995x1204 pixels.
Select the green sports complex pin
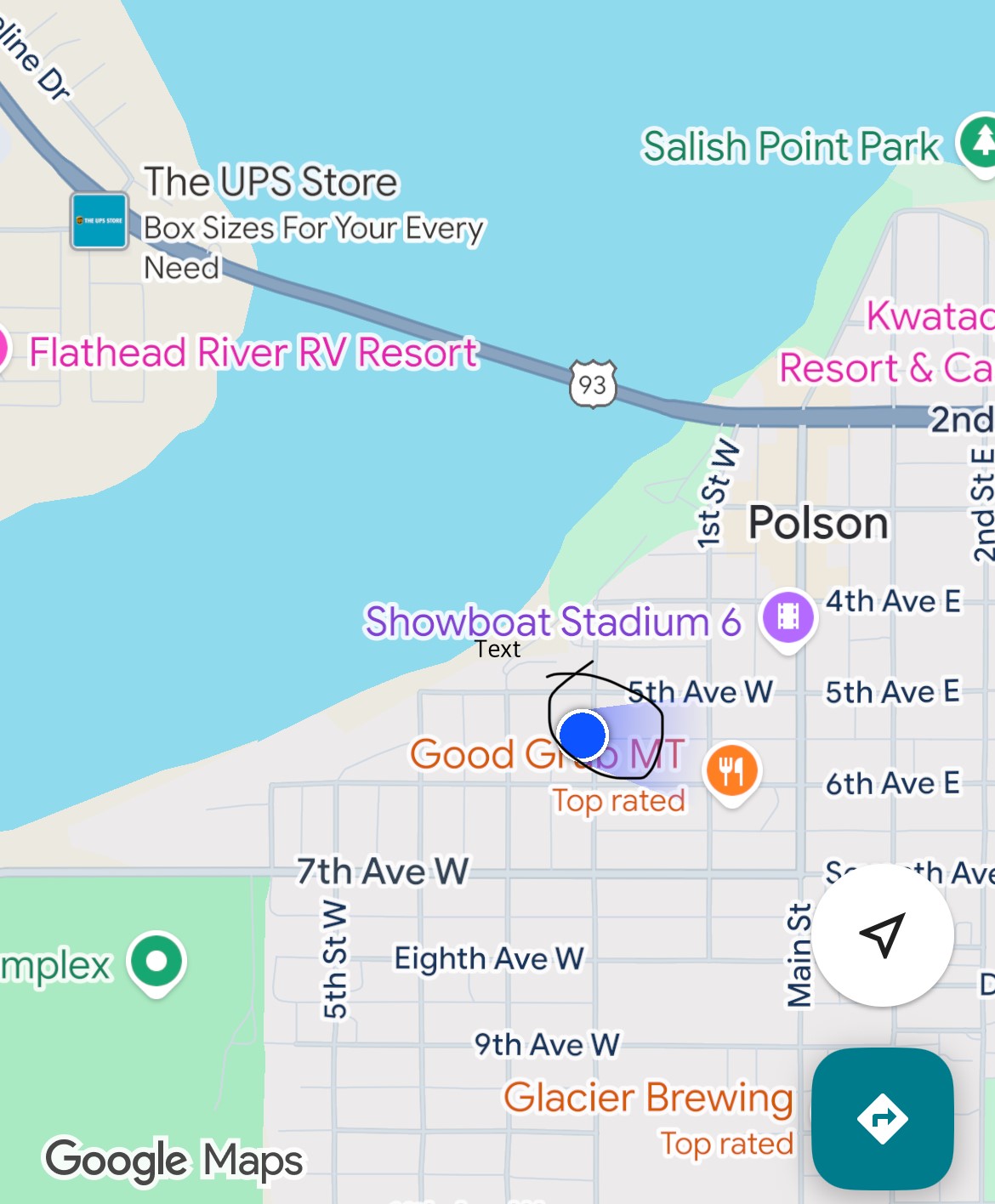156,962
